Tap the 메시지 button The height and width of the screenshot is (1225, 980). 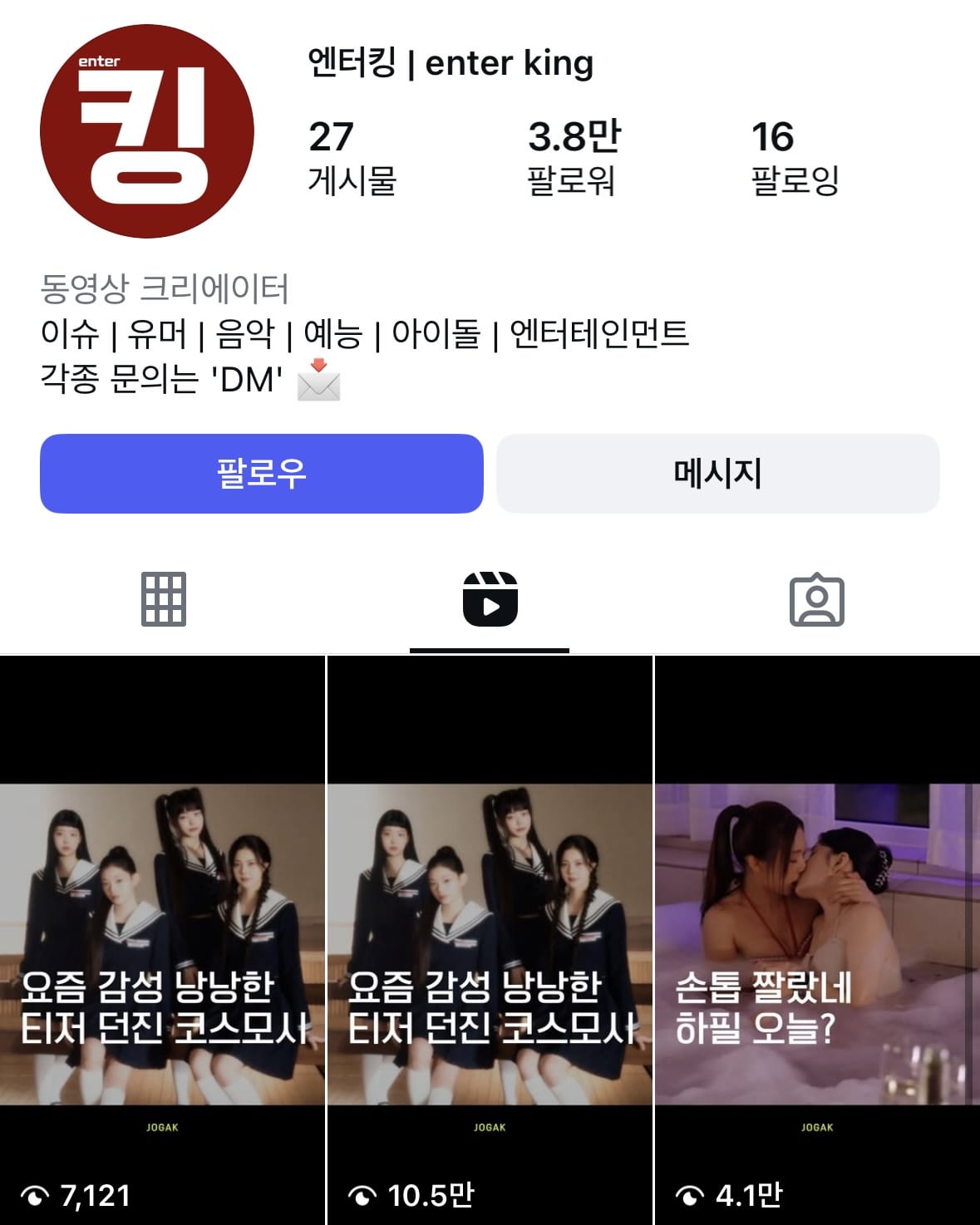point(717,473)
